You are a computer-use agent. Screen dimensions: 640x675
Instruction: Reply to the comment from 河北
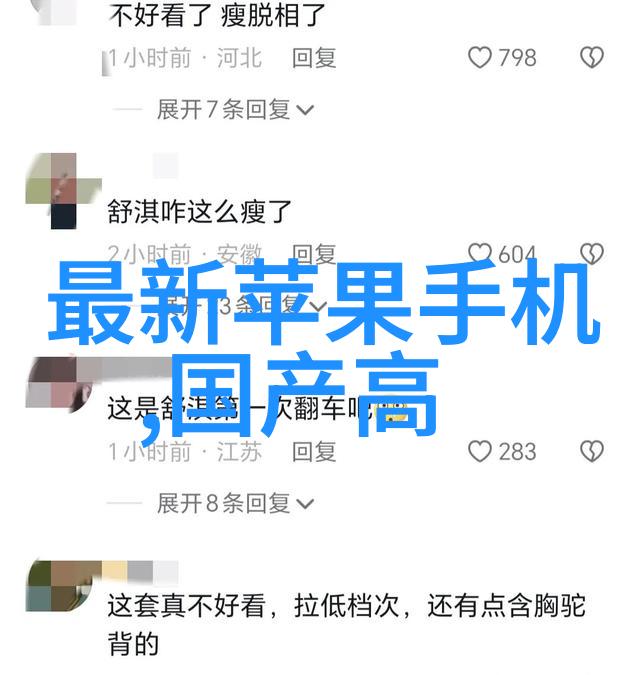click(x=314, y=58)
